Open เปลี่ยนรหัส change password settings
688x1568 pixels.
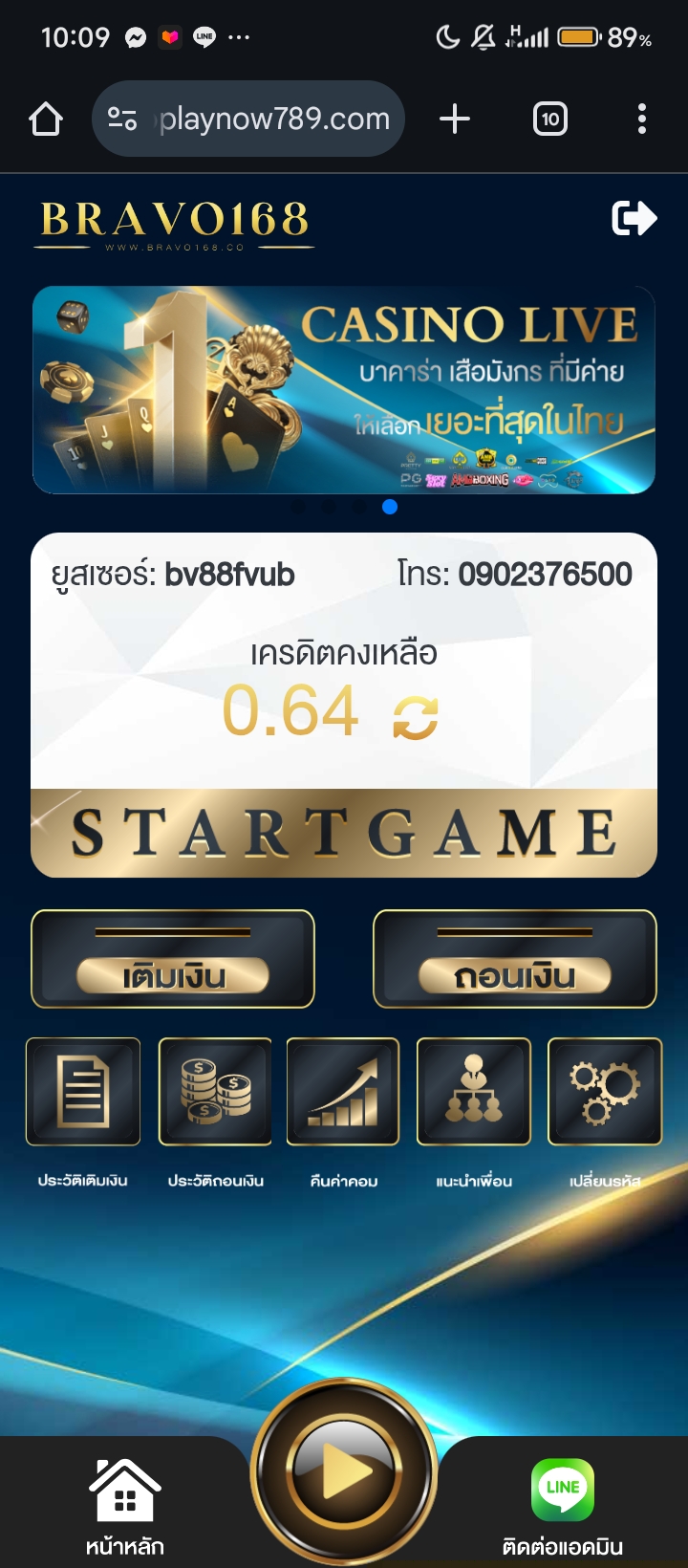604,1092
